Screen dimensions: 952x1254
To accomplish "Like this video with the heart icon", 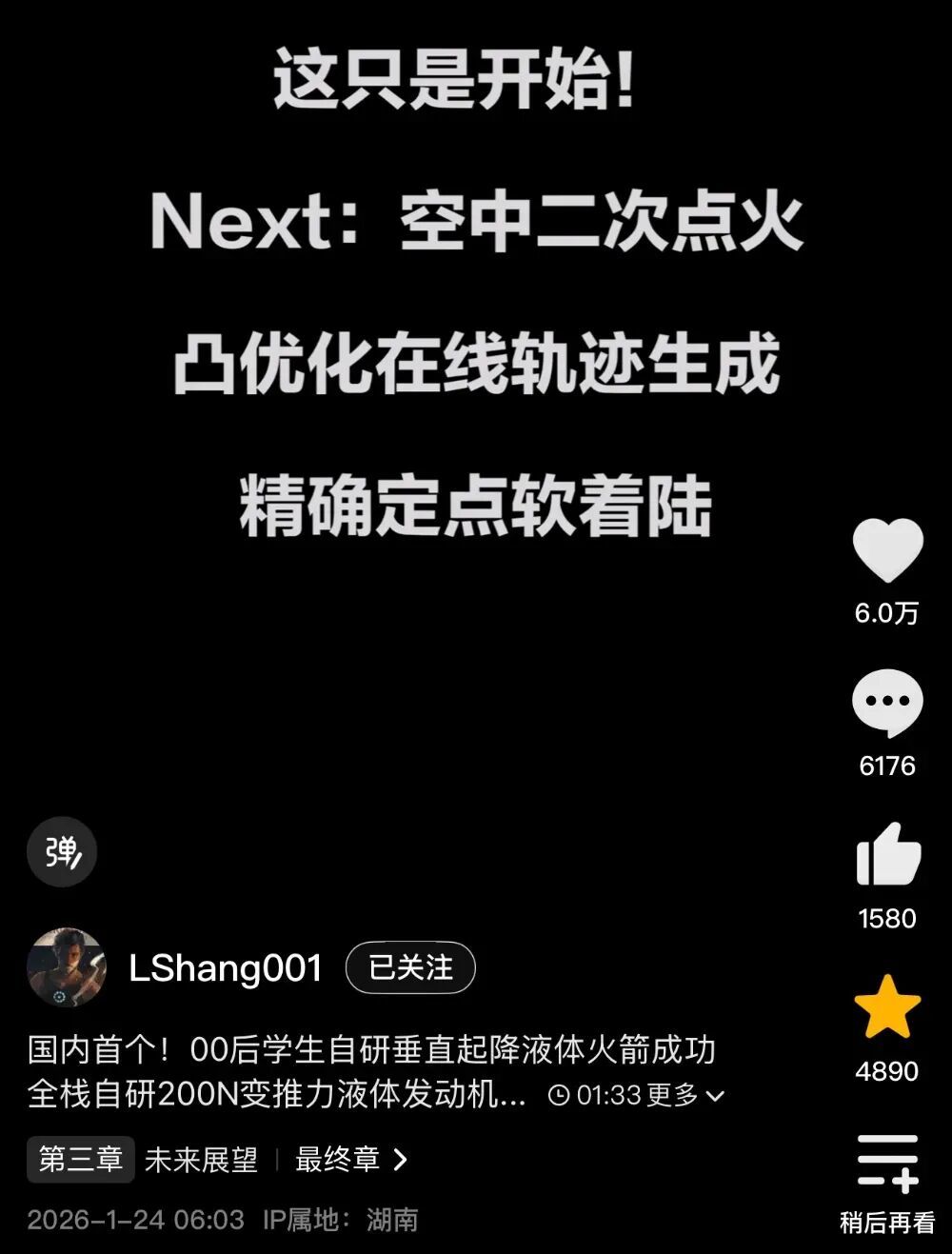I will click(x=887, y=551).
